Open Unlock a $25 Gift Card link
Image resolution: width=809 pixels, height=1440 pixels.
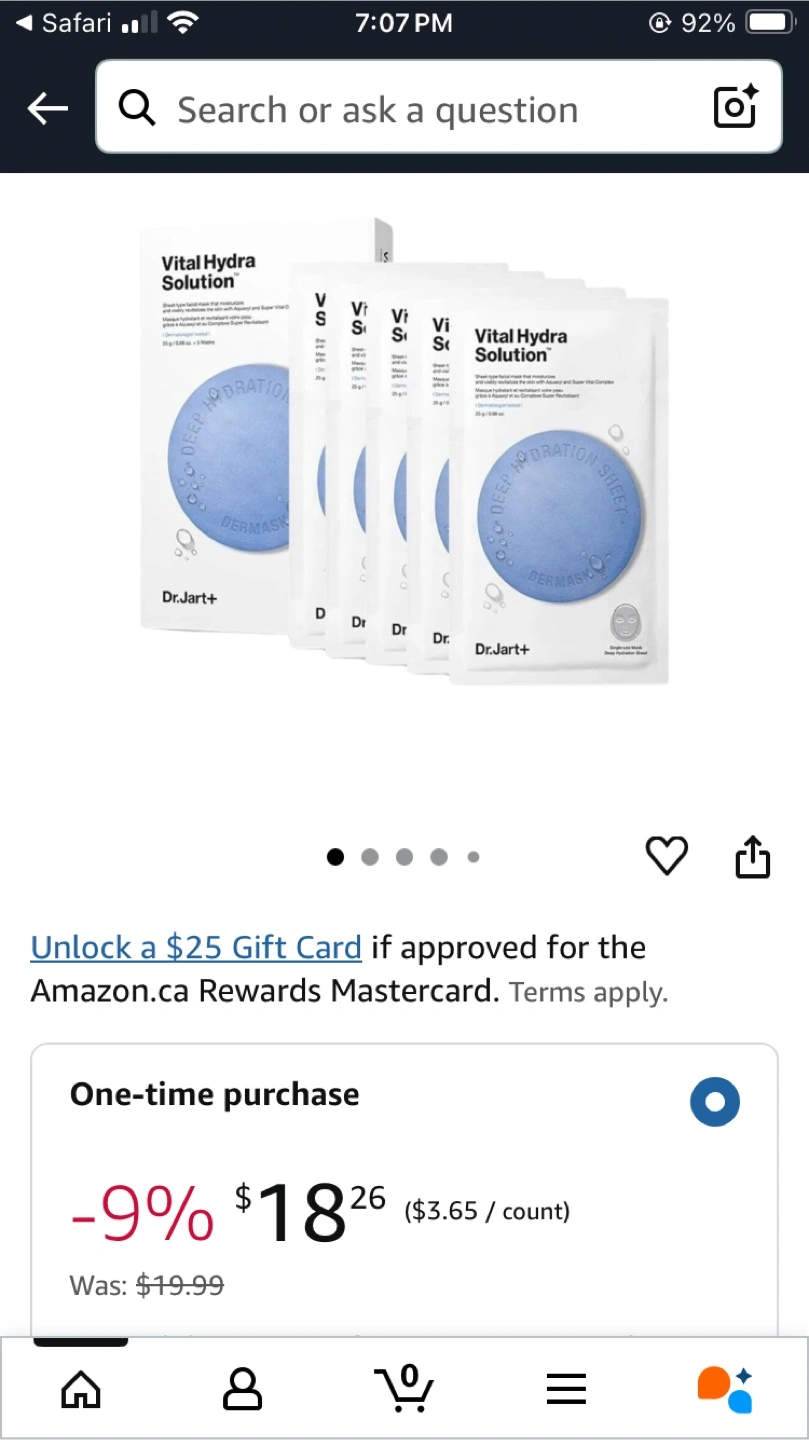196,947
